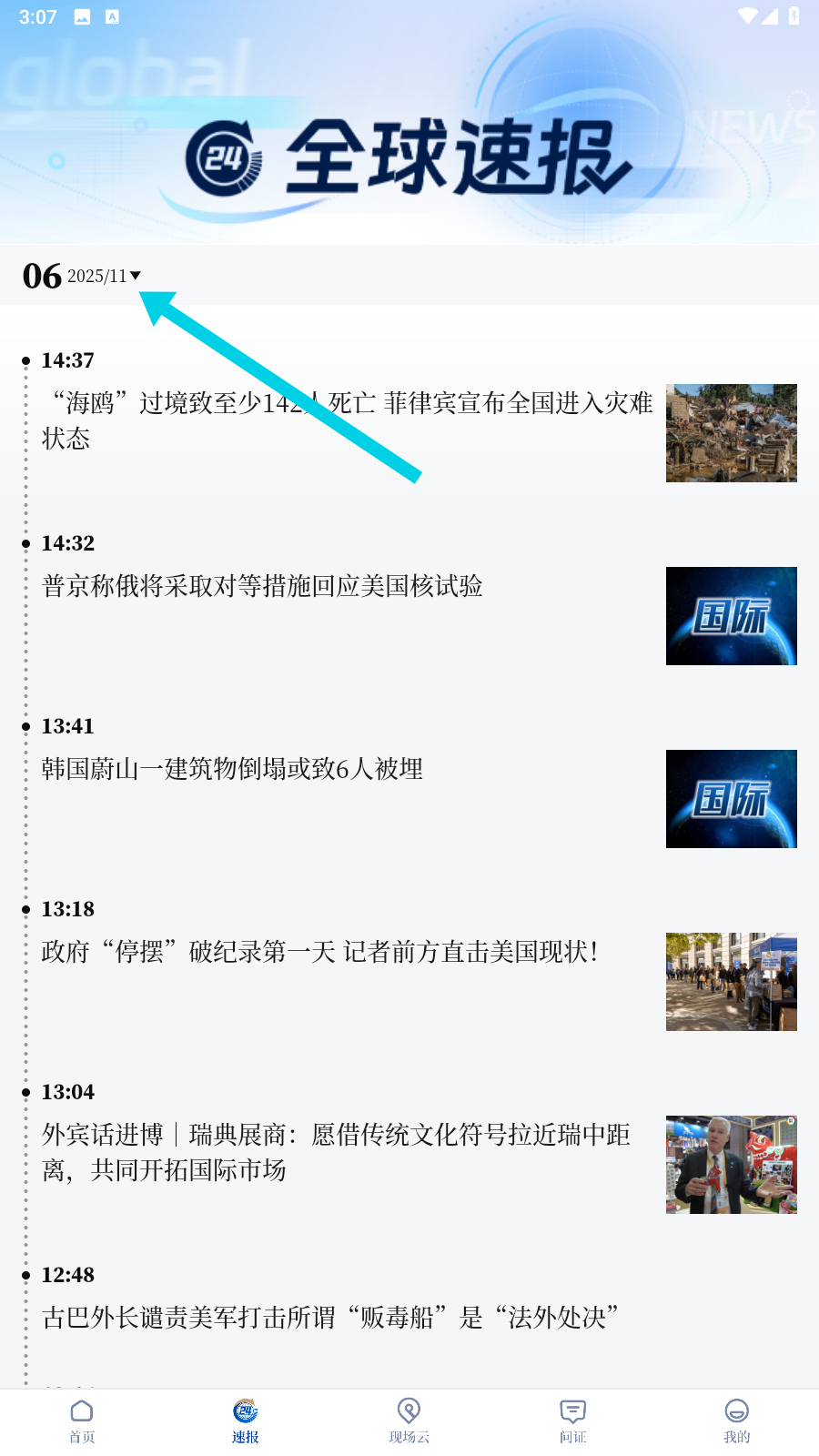
Task: Read the 普京 nuclear test response story
Action: click(262, 586)
